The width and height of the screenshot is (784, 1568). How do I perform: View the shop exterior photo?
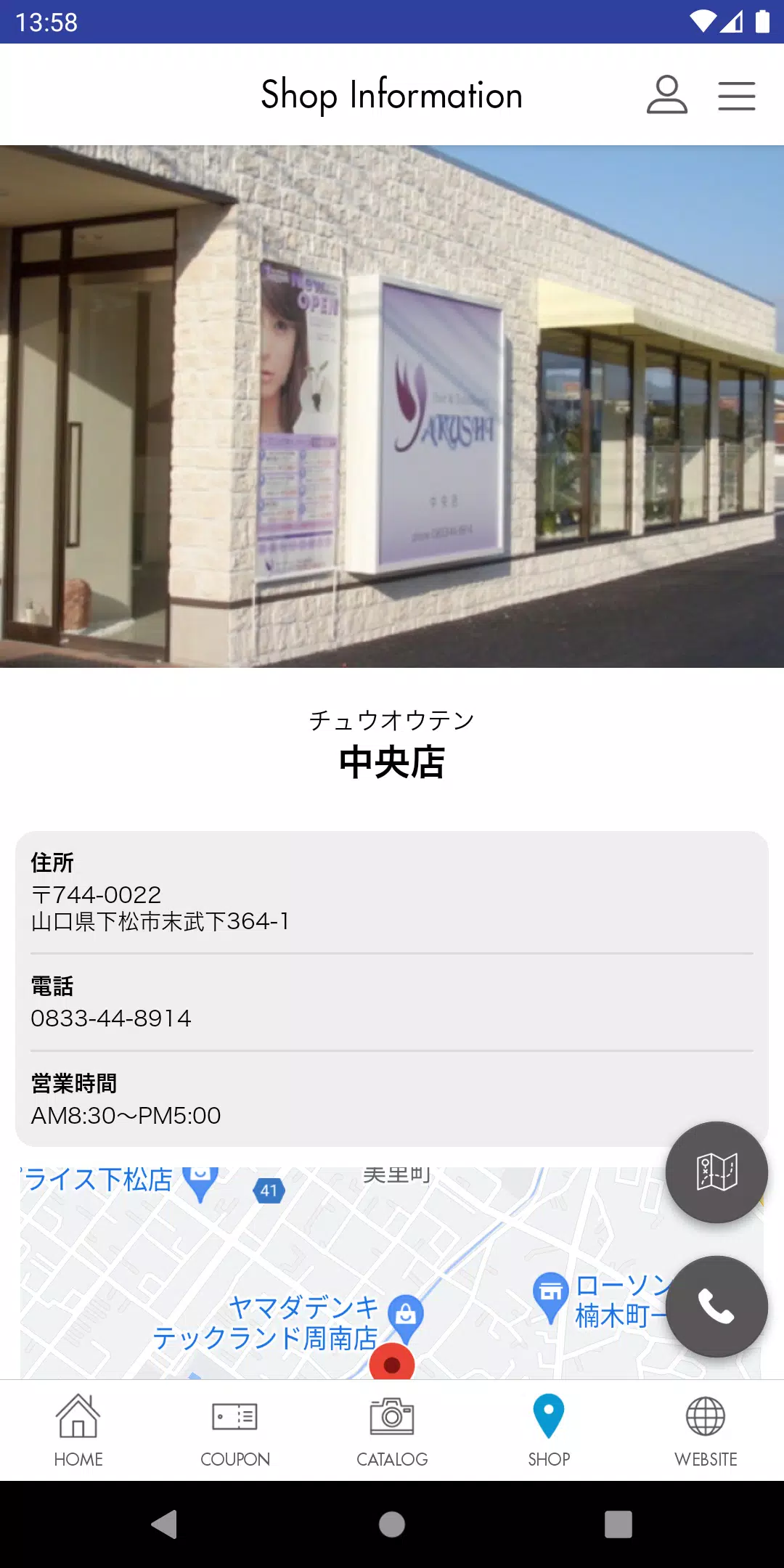[x=392, y=407]
